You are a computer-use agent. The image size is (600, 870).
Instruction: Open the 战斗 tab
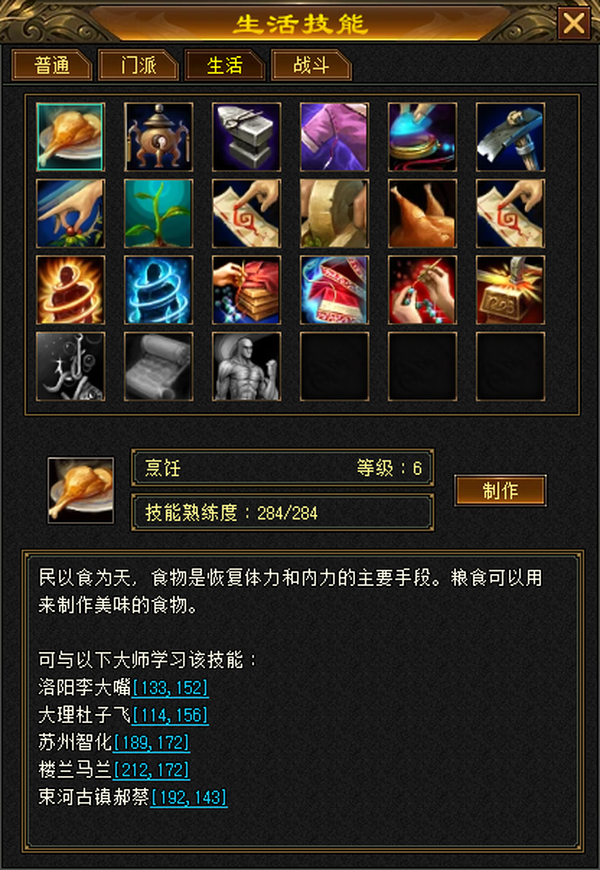click(x=311, y=66)
